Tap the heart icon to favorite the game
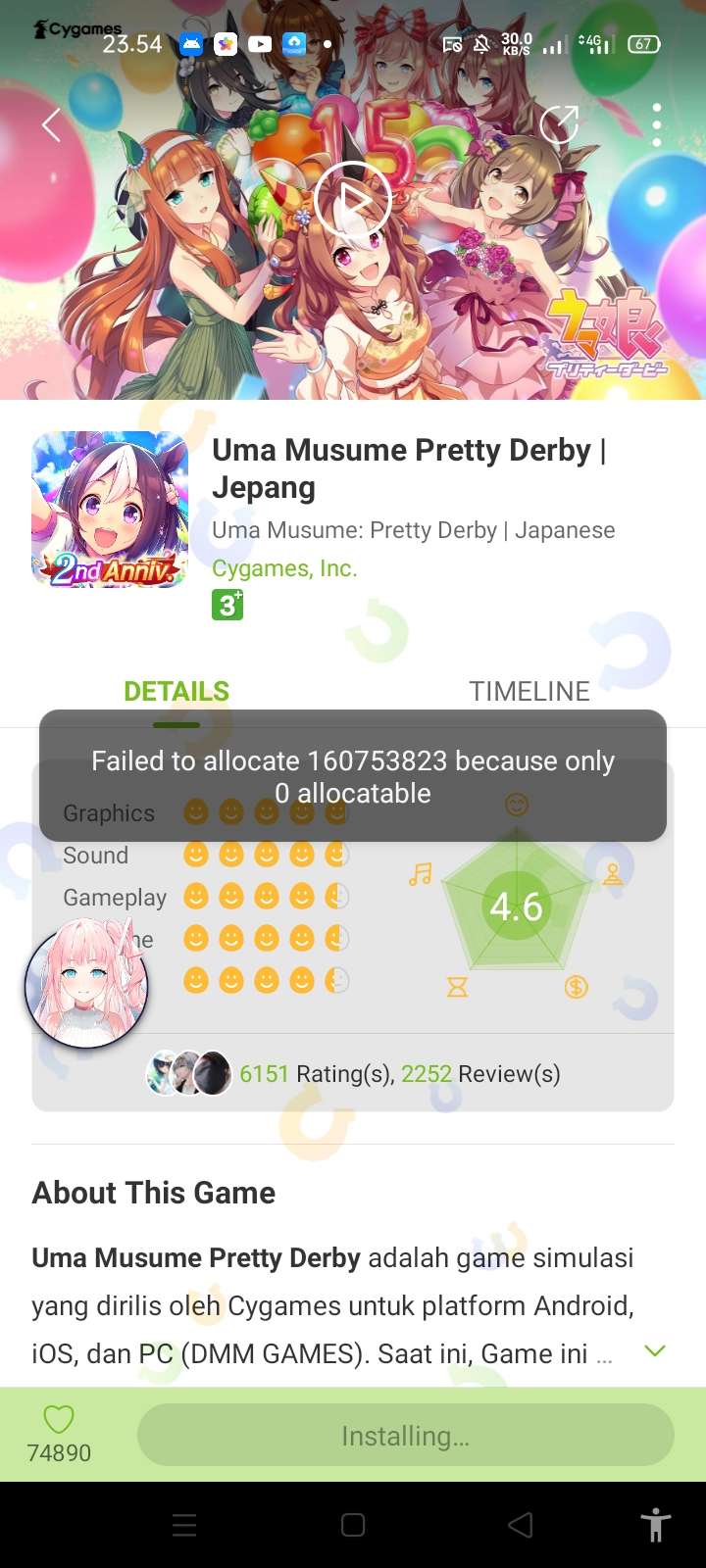The image size is (706, 1568). pos(59,1420)
